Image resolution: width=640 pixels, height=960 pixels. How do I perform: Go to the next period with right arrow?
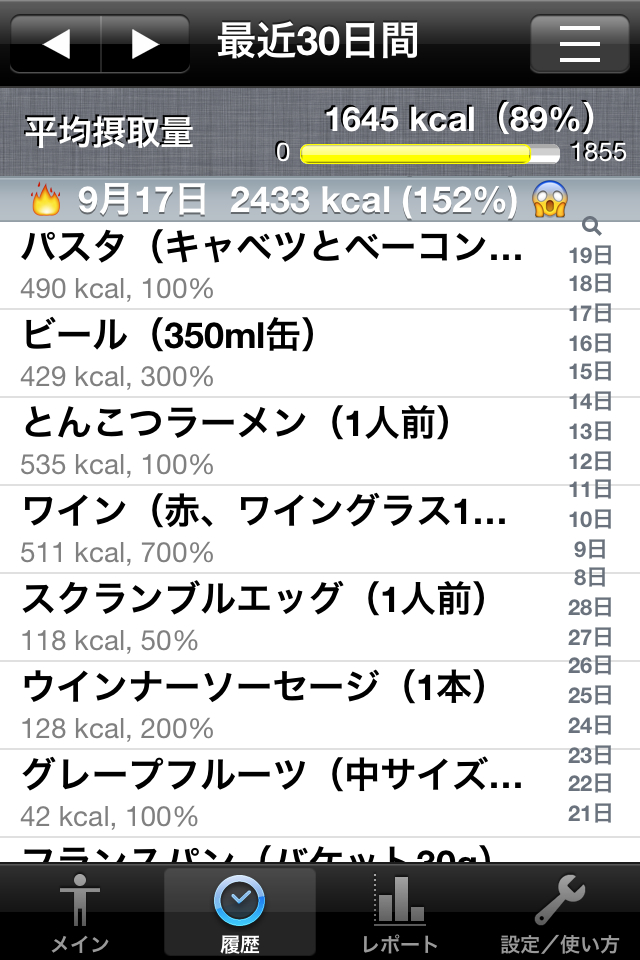146,44
